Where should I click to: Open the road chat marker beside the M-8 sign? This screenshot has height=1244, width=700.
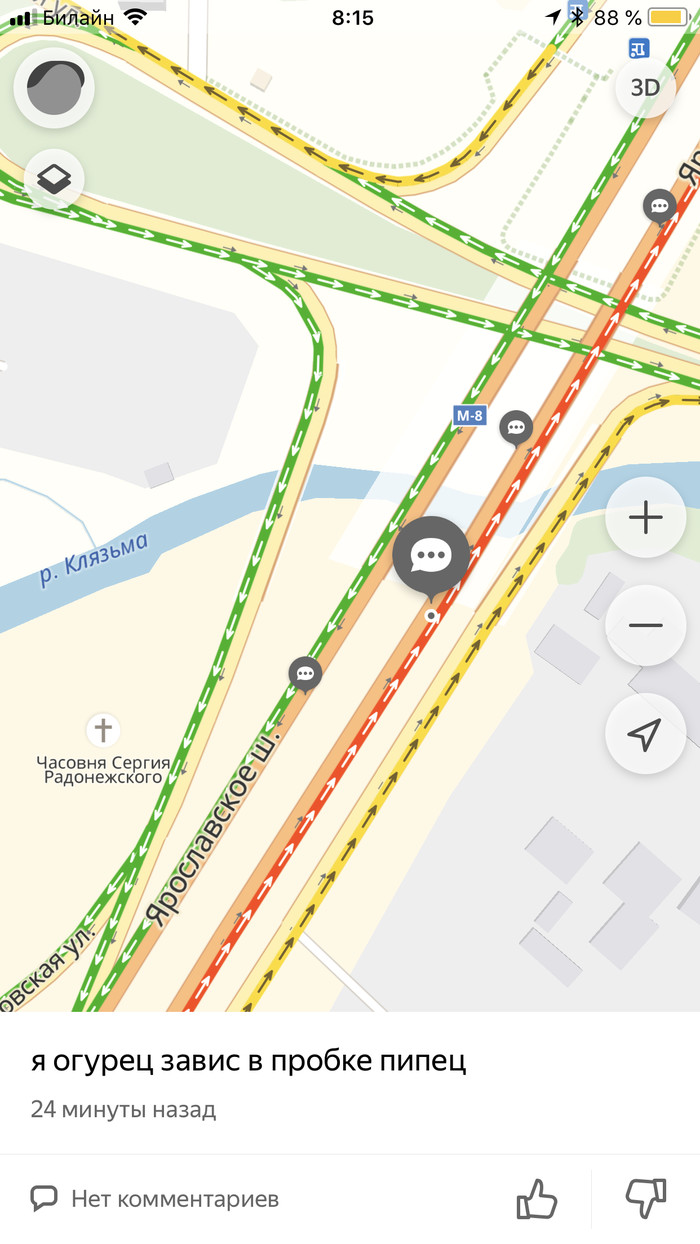point(516,427)
